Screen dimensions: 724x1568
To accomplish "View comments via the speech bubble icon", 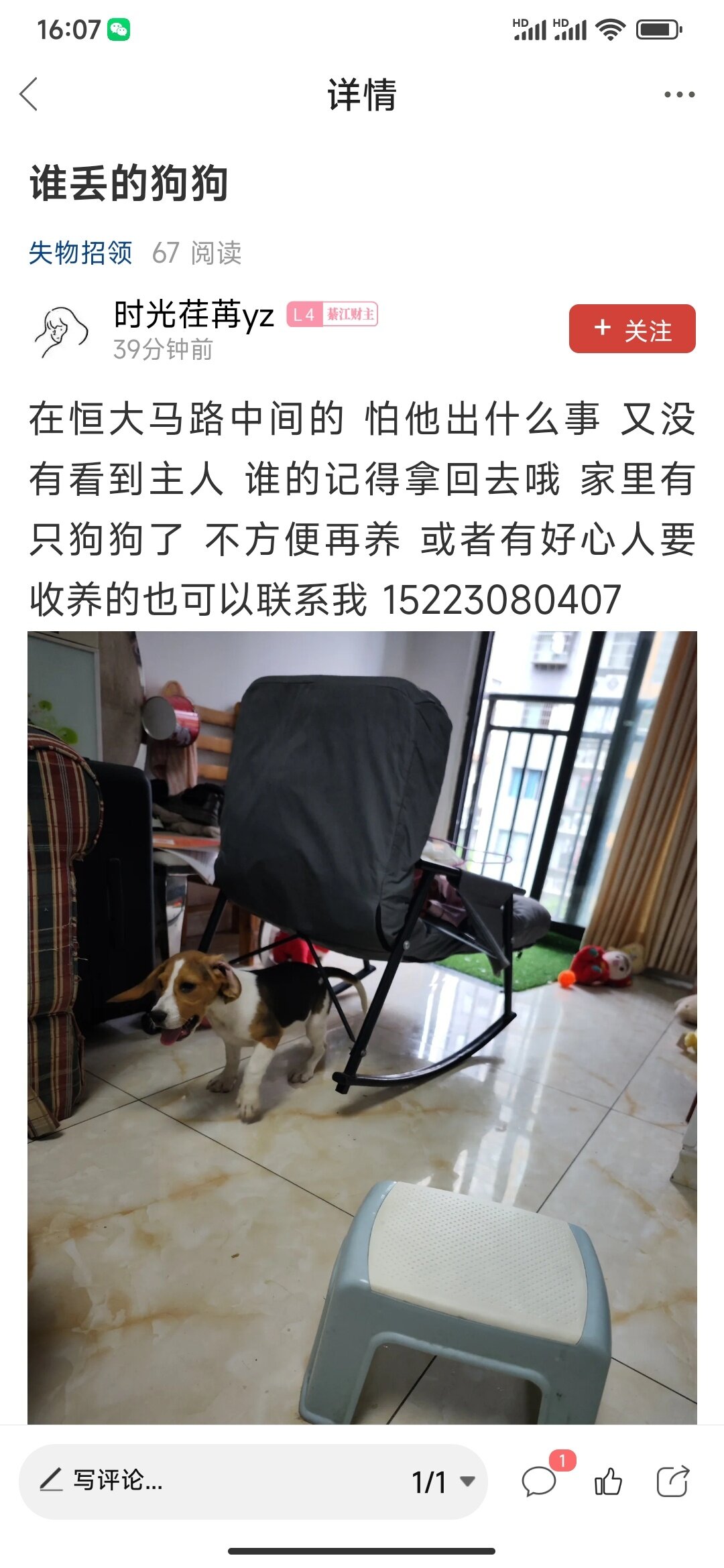I will (540, 1480).
